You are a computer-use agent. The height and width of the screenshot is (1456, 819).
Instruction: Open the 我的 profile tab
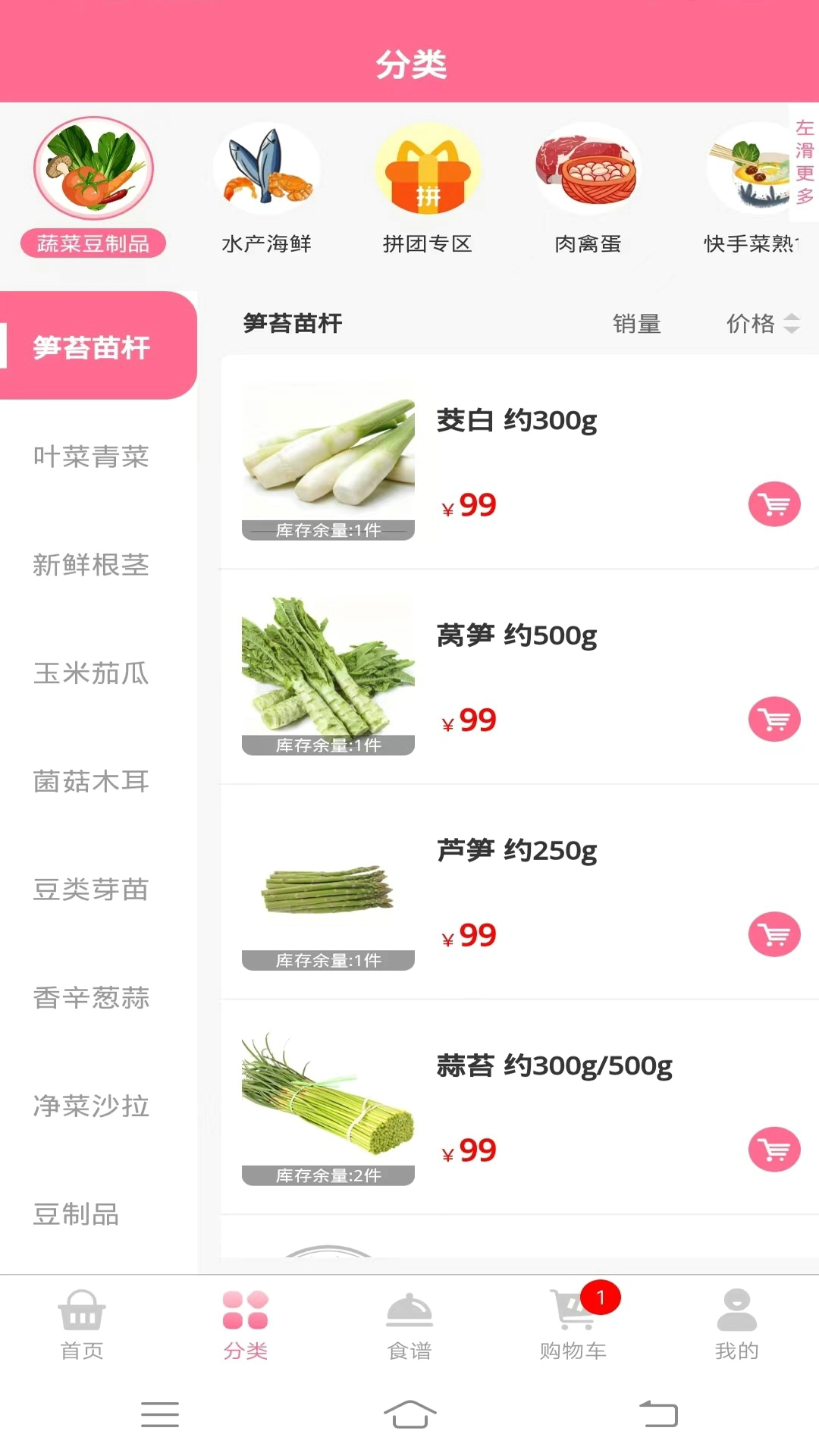click(736, 1325)
